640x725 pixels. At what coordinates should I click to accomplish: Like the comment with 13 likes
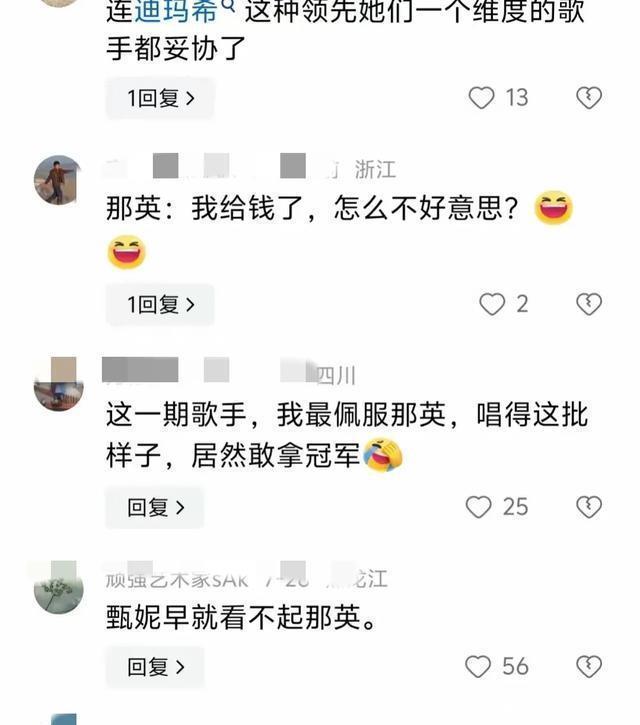(481, 98)
